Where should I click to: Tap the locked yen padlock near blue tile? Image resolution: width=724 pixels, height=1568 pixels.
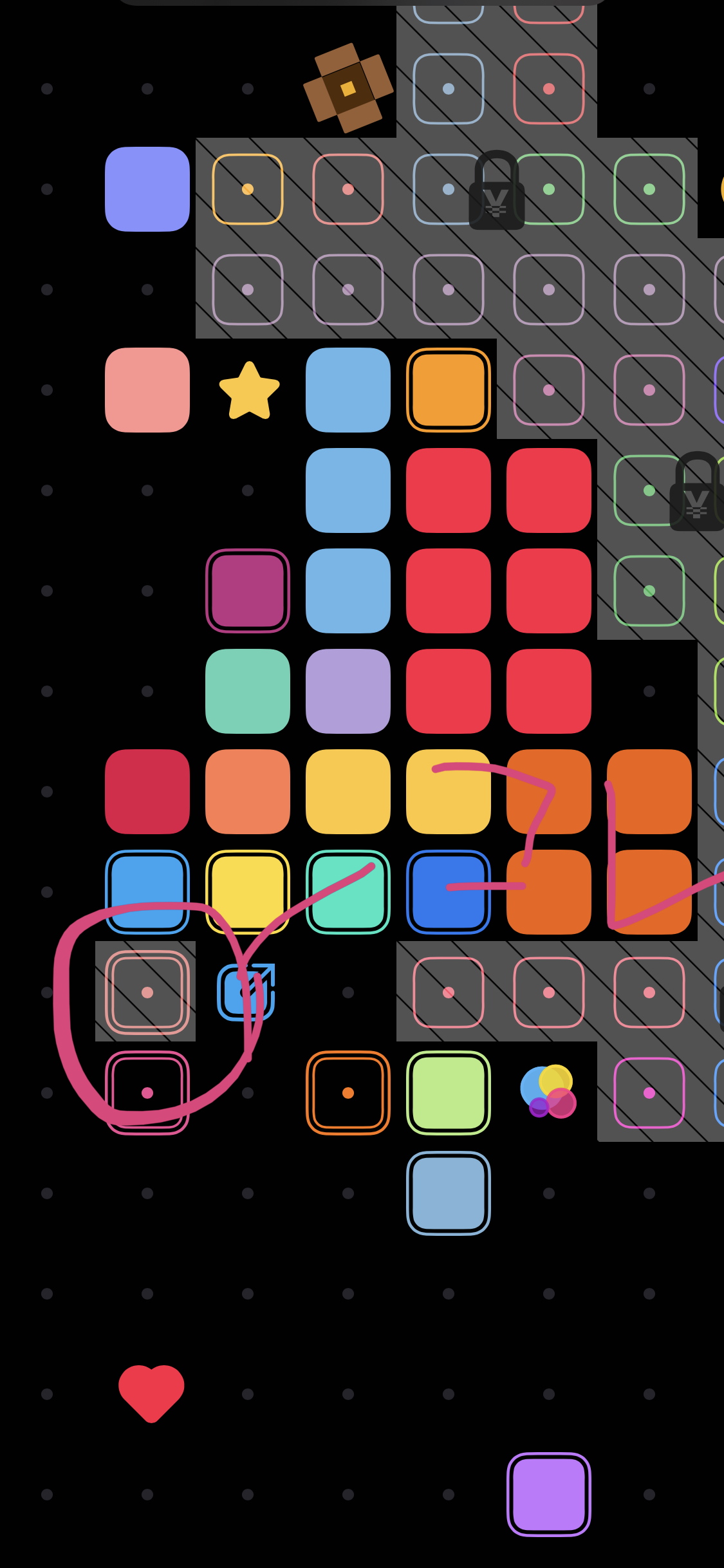coord(497,190)
